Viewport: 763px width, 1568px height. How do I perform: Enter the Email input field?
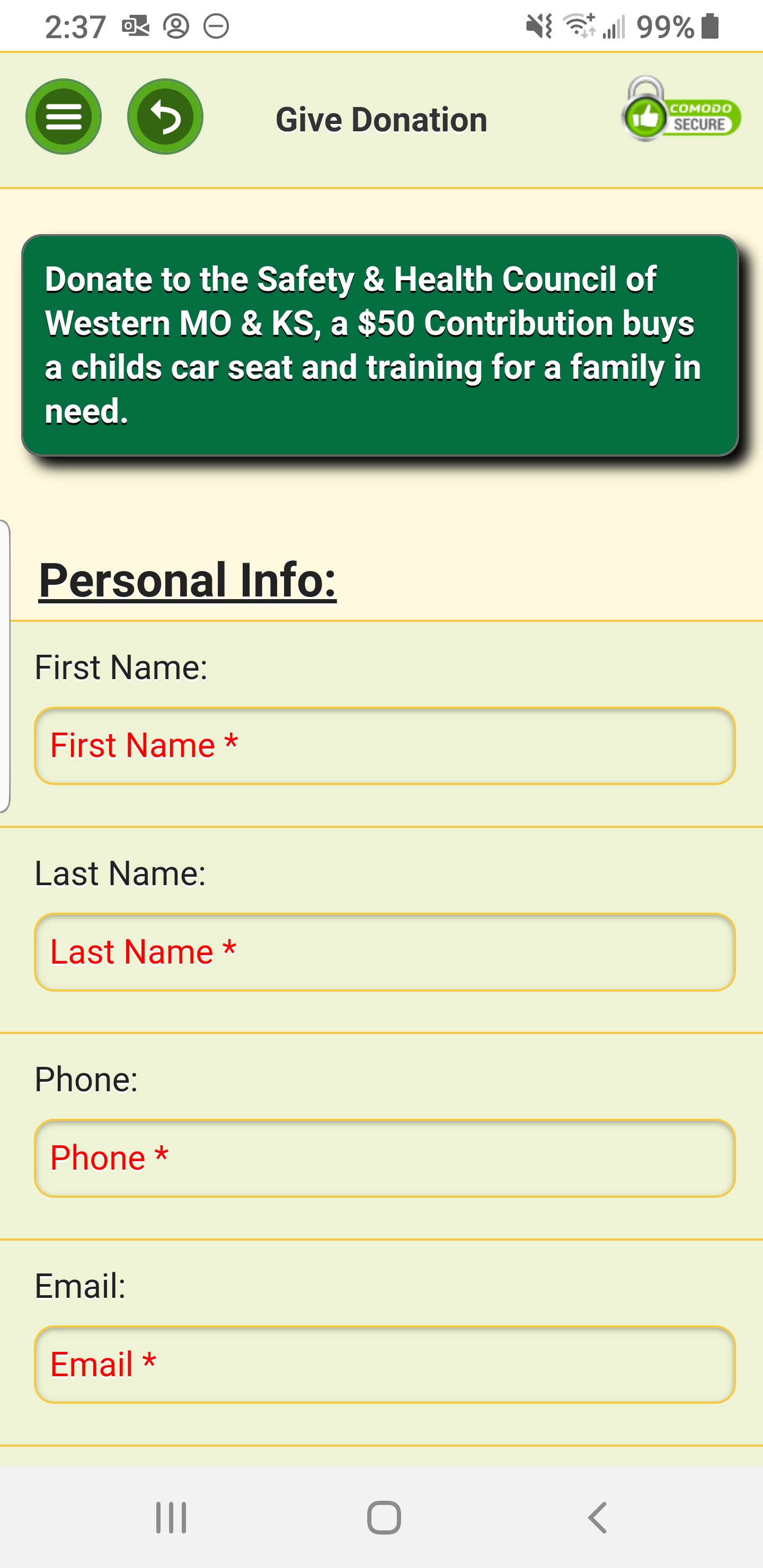(x=384, y=1364)
